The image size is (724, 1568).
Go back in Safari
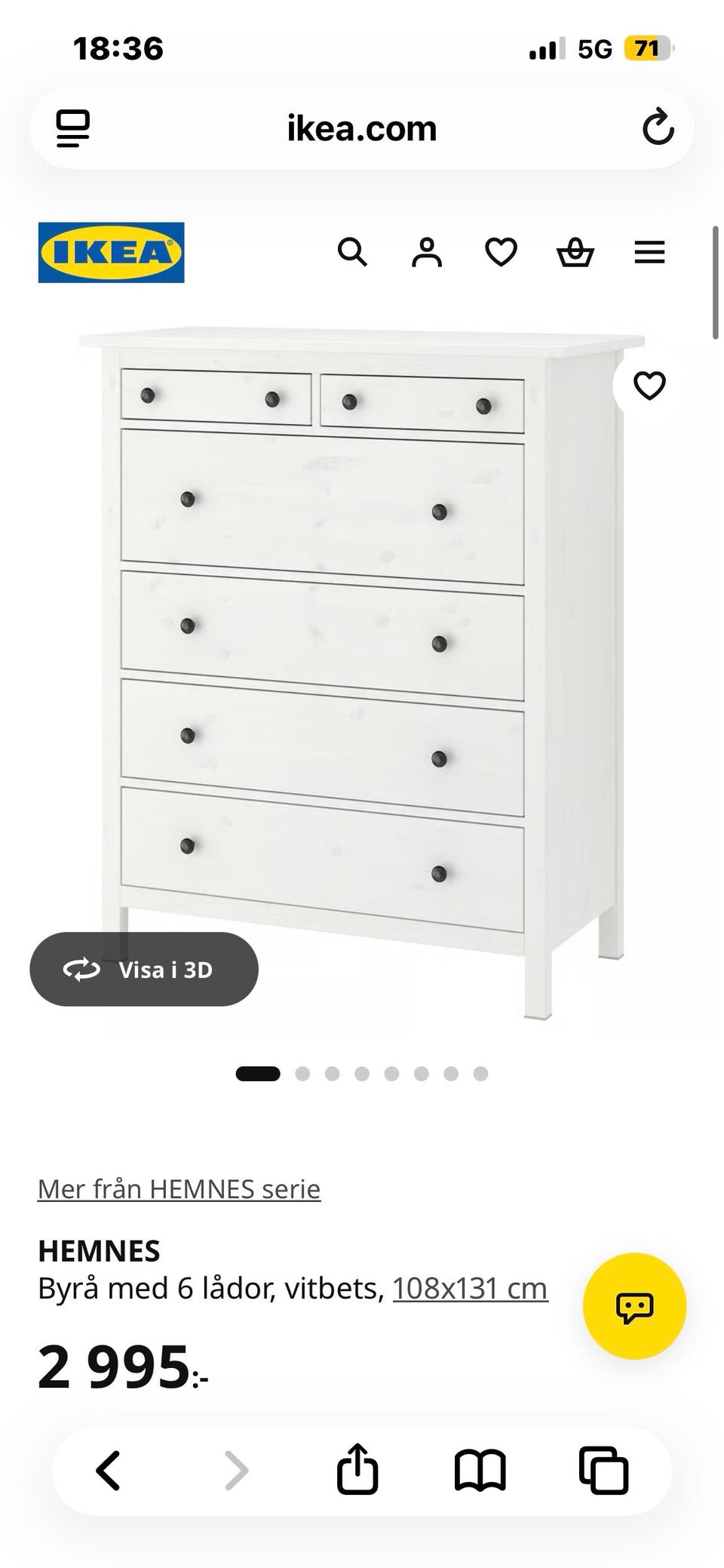coord(109,1471)
